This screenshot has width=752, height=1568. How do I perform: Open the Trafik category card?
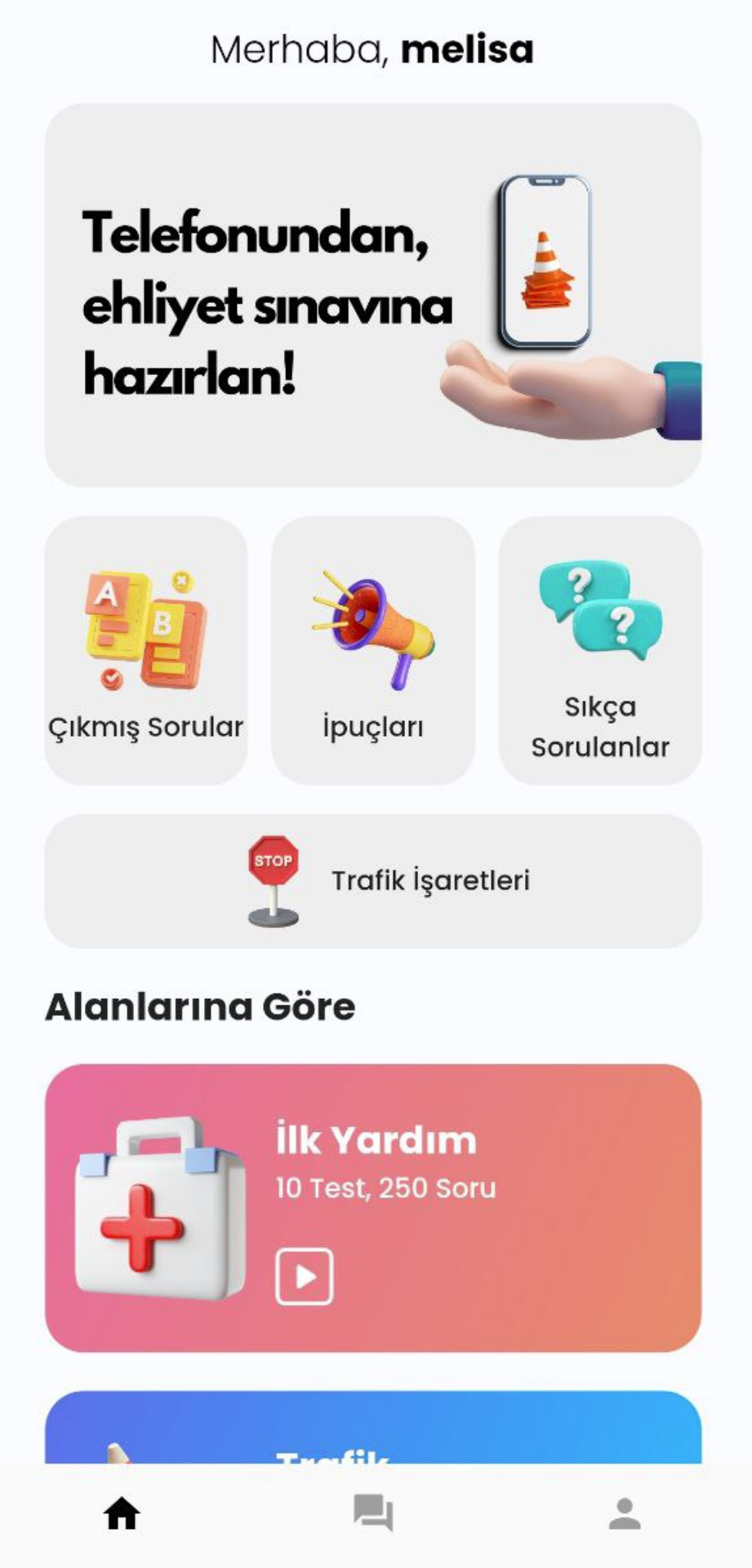coord(373,1427)
